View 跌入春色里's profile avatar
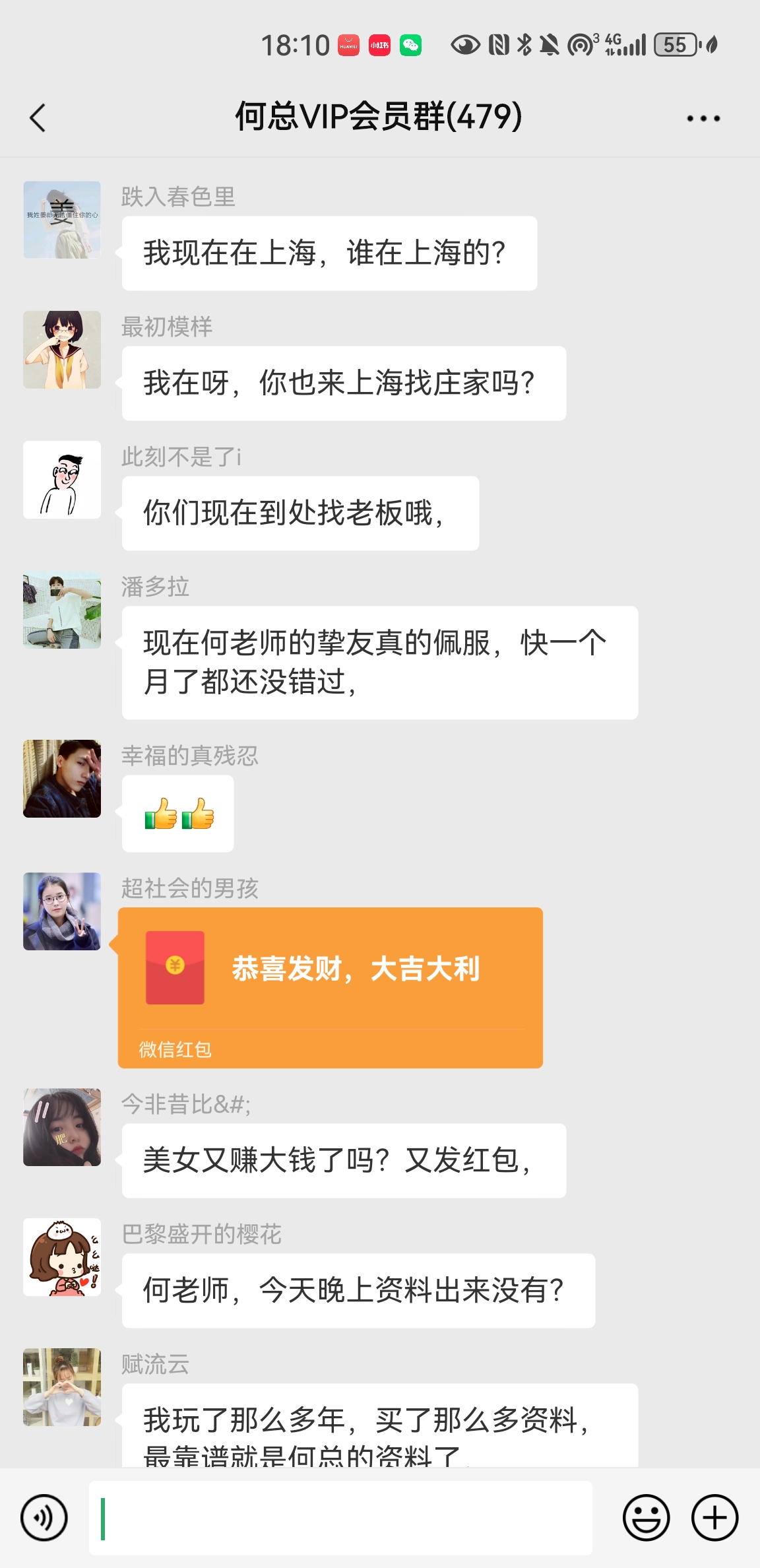Image resolution: width=760 pixels, height=1568 pixels. point(62,220)
